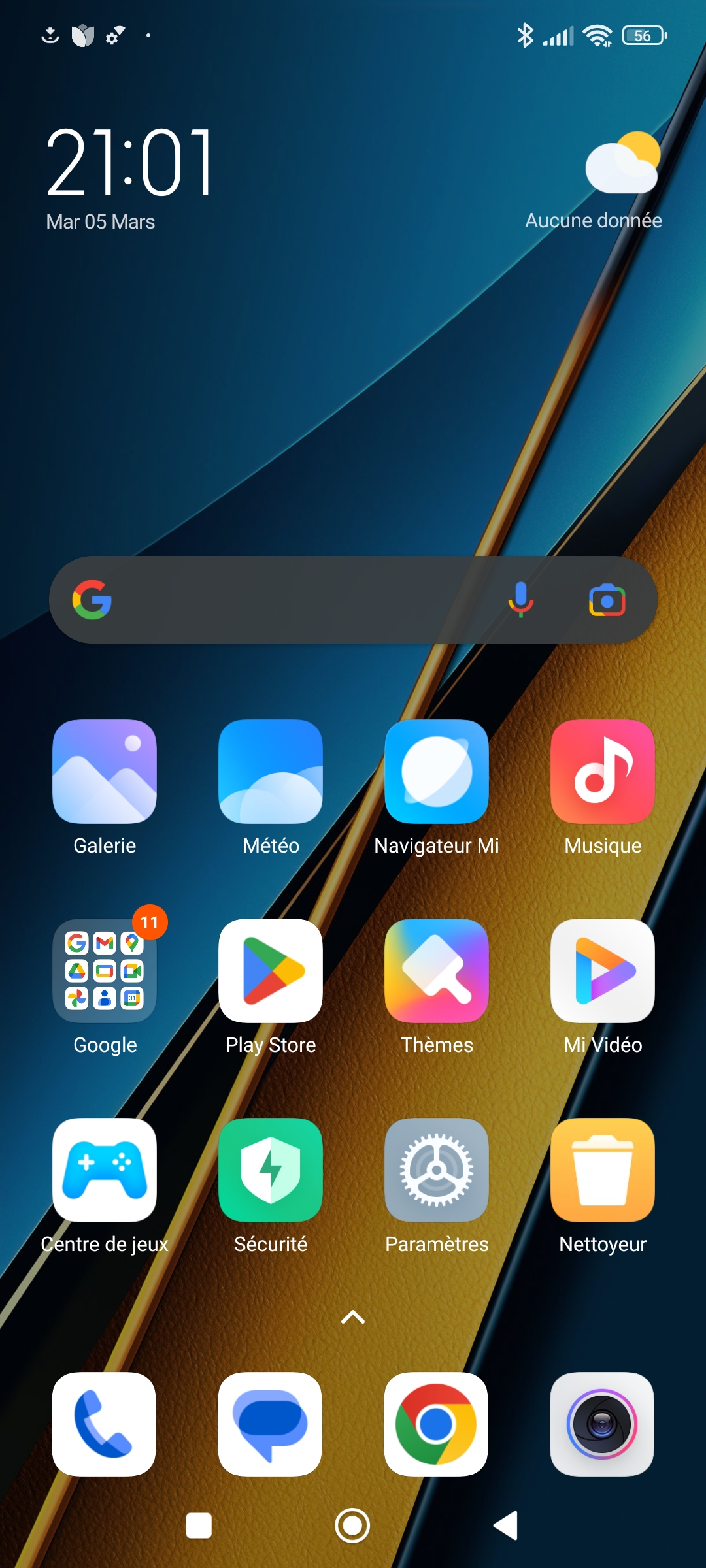Launch the Play Store

pos(271,971)
